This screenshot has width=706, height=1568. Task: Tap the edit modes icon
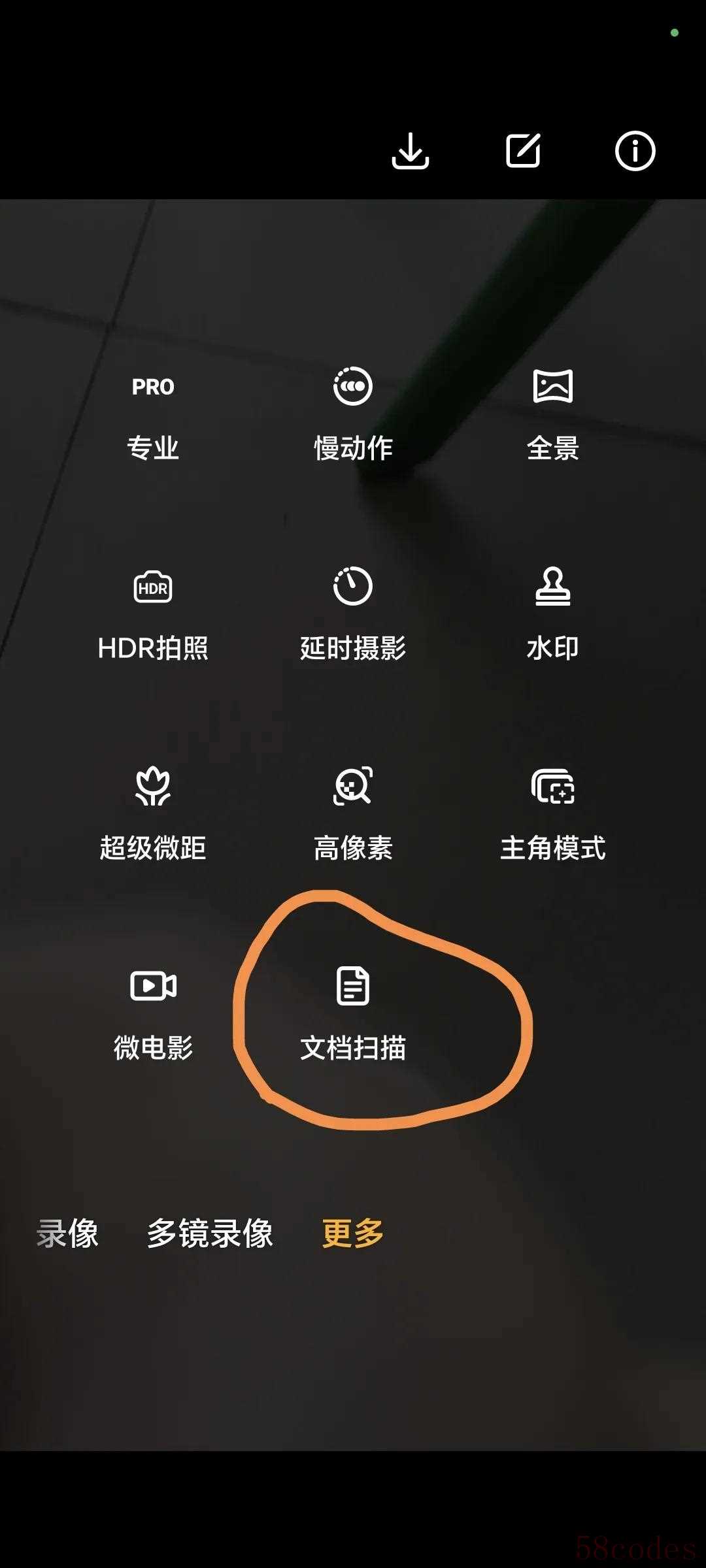click(x=523, y=151)
